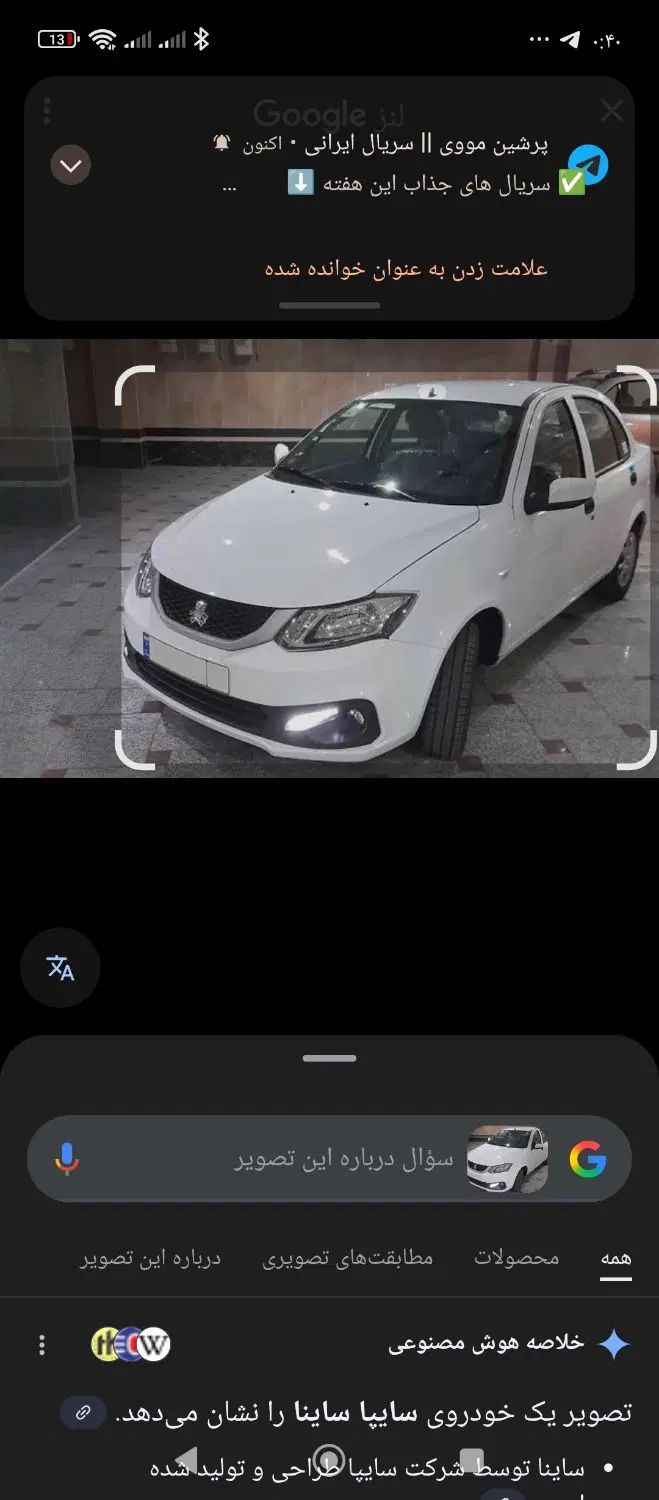Switch to the 'محصولات' tab
The width and height of the screenshot is (659, 1500).
[x=516, y=1258]
